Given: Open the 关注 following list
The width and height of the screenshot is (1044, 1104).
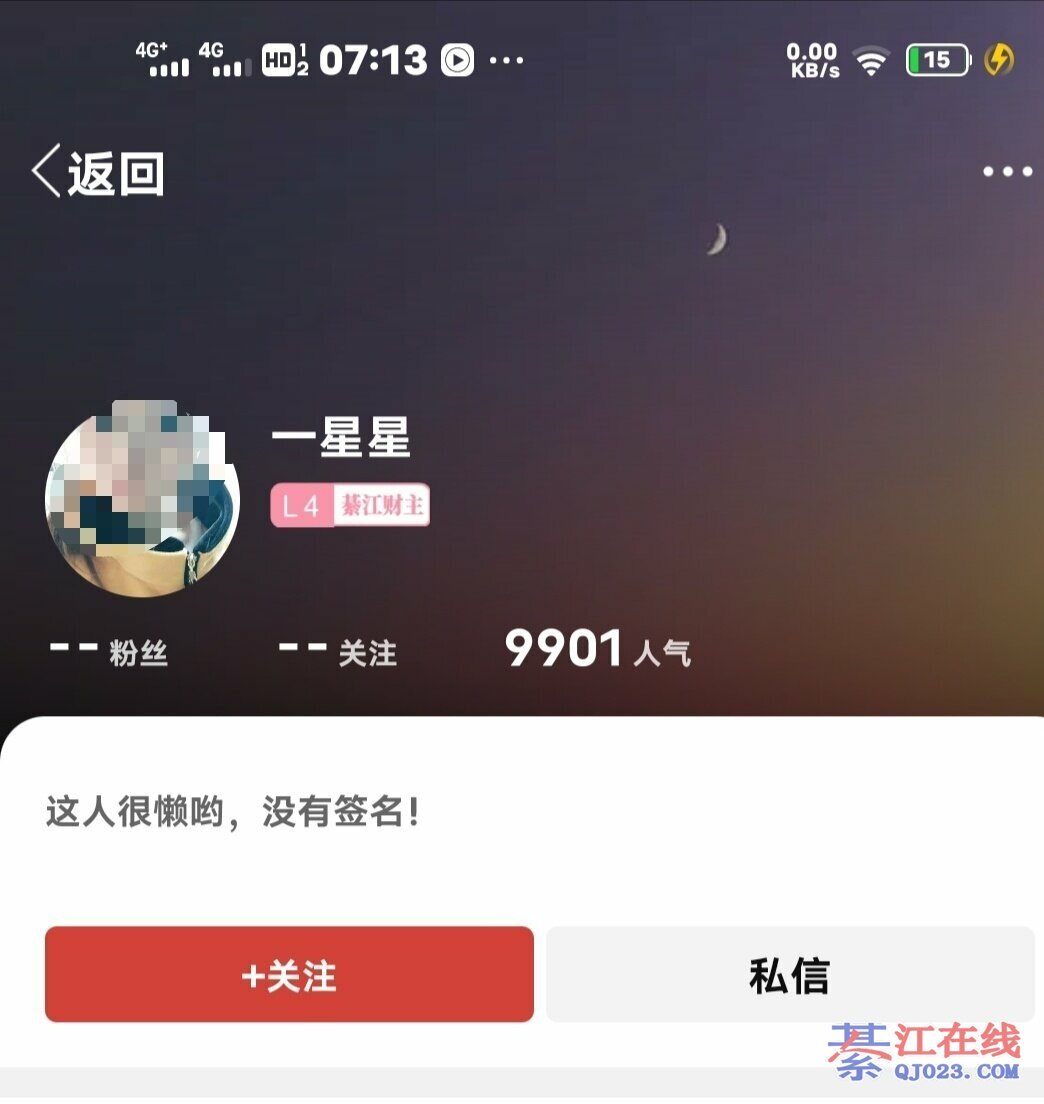Looking at the screenshot, I should (338, 652).
